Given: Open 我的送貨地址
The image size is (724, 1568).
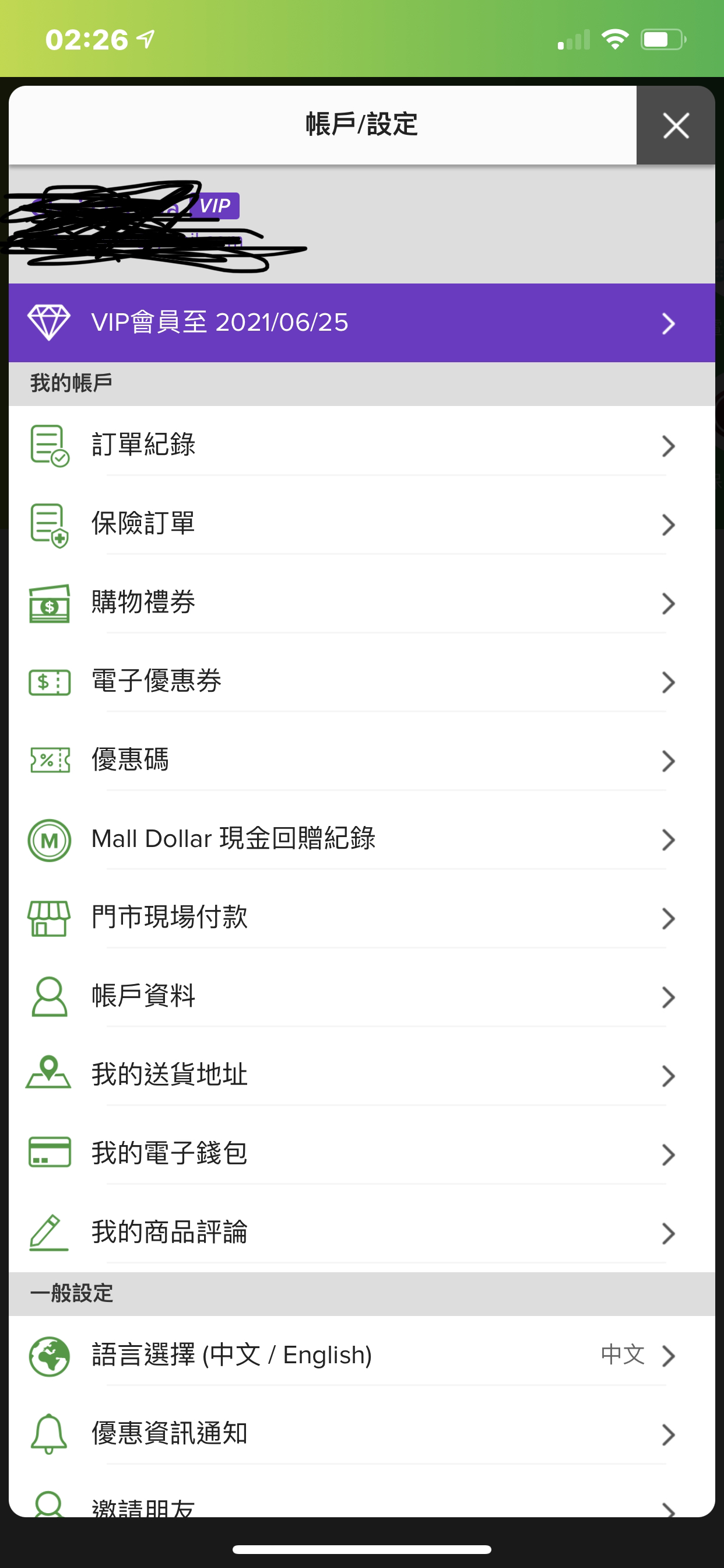Looking at the screenshot, I should 362,1075.
